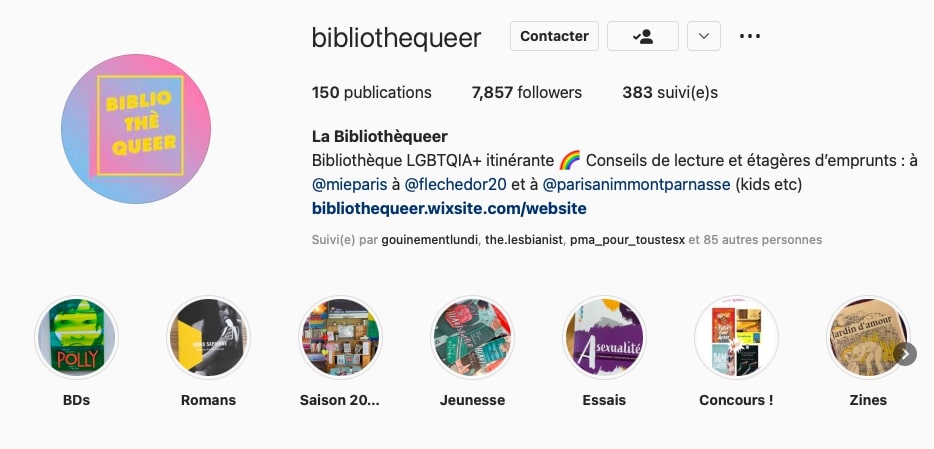Visit bibliothequeer.wixsite.com/website link

pyautogui.click(x=449, y=208)
